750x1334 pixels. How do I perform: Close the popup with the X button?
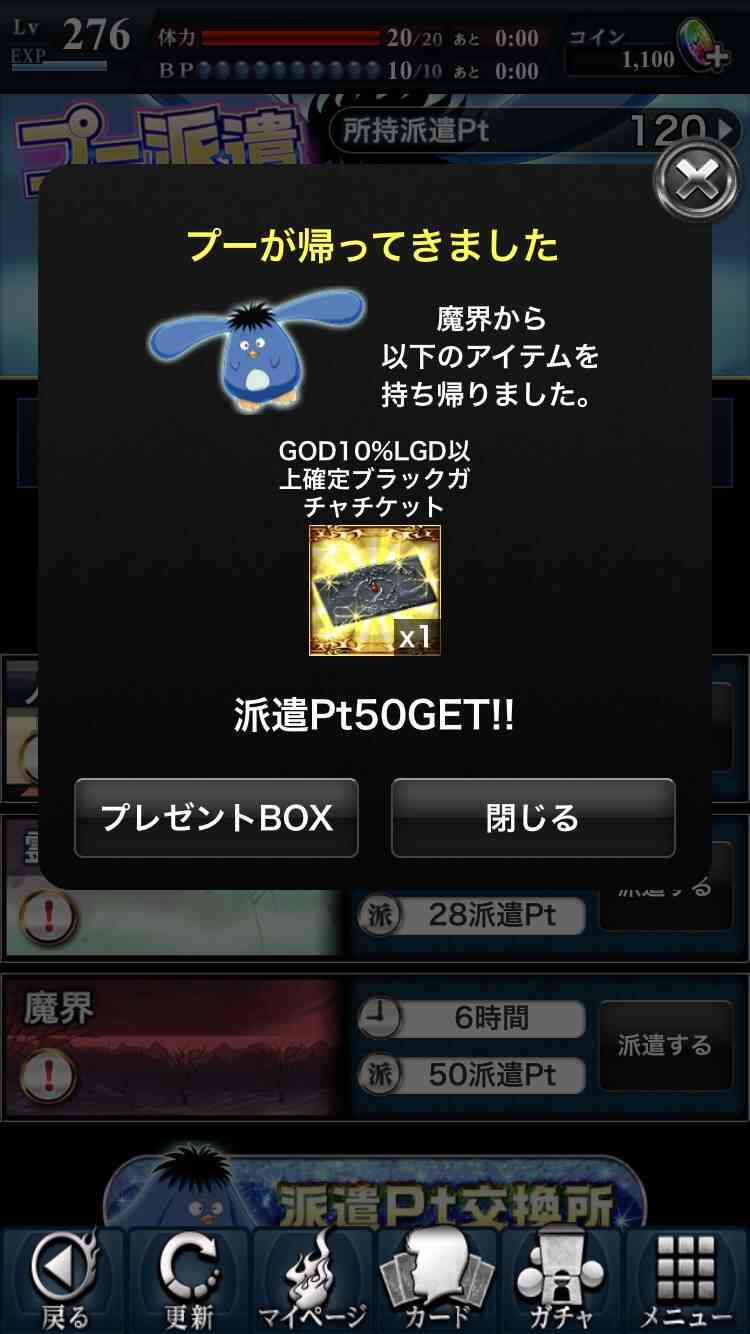698,181
